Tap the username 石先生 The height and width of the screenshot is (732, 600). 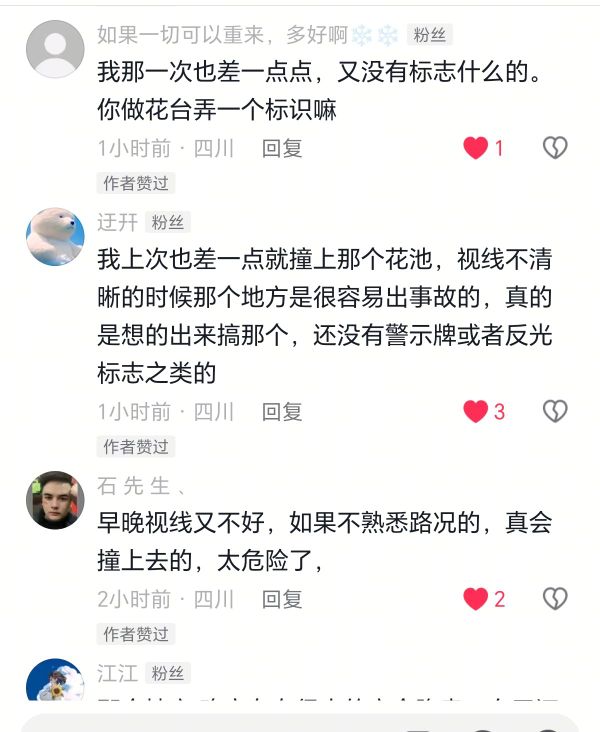click(x=134, y=486)
